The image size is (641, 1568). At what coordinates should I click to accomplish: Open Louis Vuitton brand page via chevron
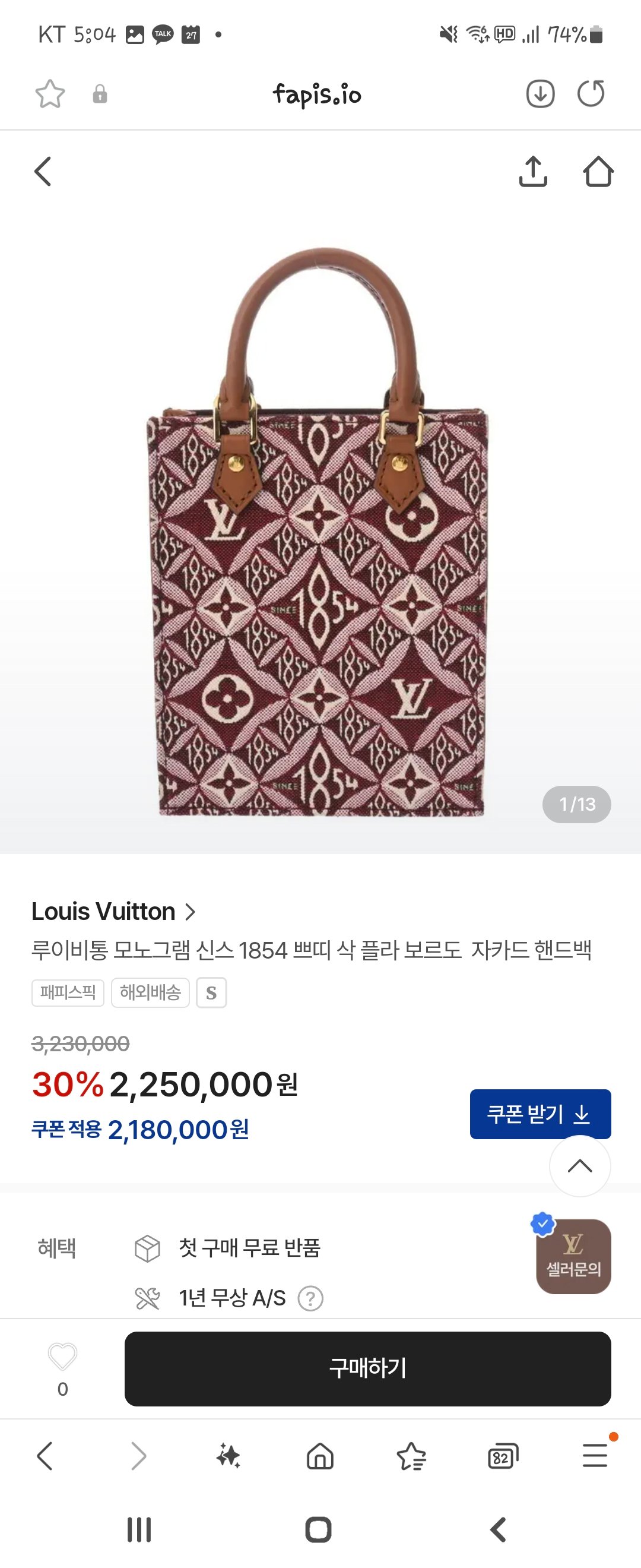click(x=191, y=911)
